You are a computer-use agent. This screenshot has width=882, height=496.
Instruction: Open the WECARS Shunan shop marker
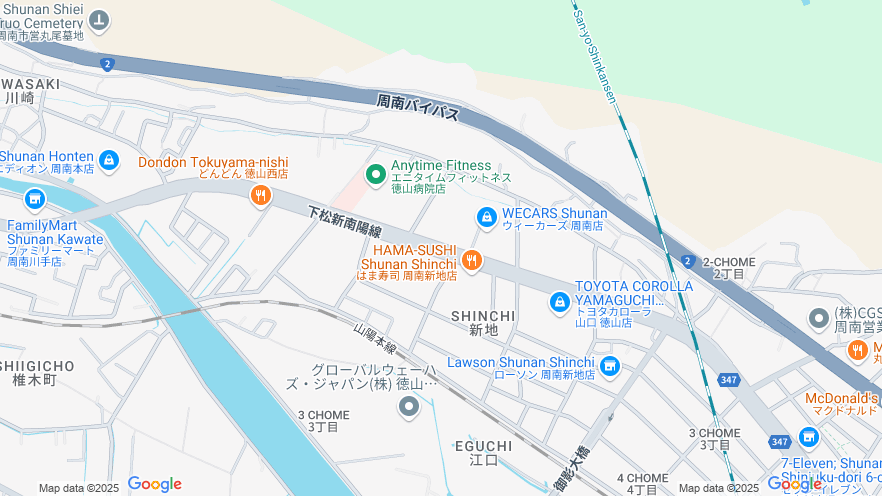pos(487,217)
